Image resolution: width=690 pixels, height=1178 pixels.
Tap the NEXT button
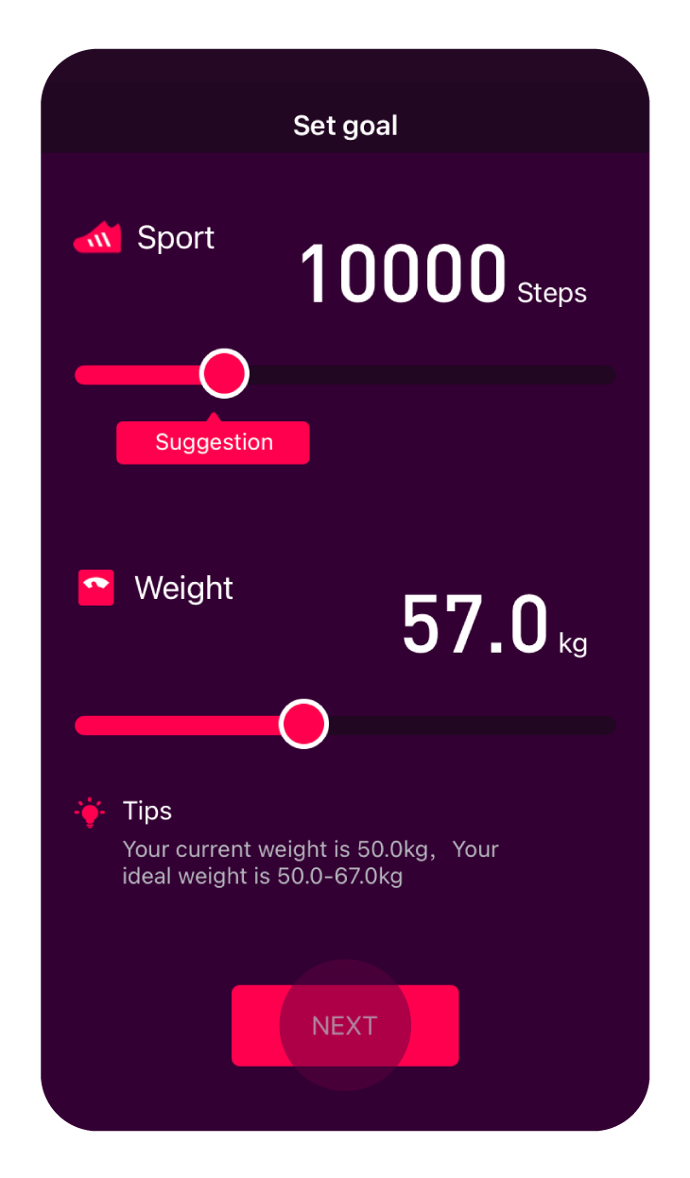pos(345,1025)
